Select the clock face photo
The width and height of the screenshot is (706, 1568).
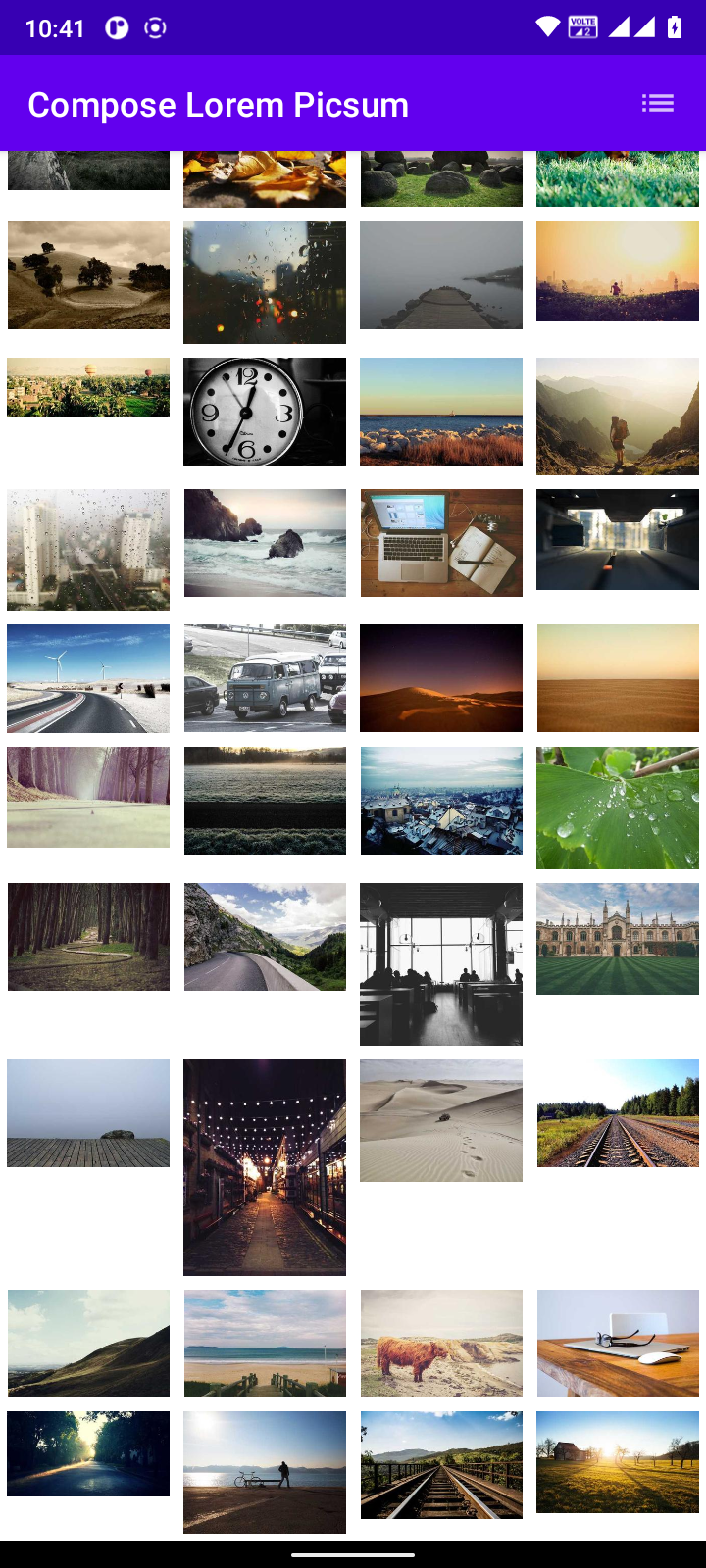point(264,412)
